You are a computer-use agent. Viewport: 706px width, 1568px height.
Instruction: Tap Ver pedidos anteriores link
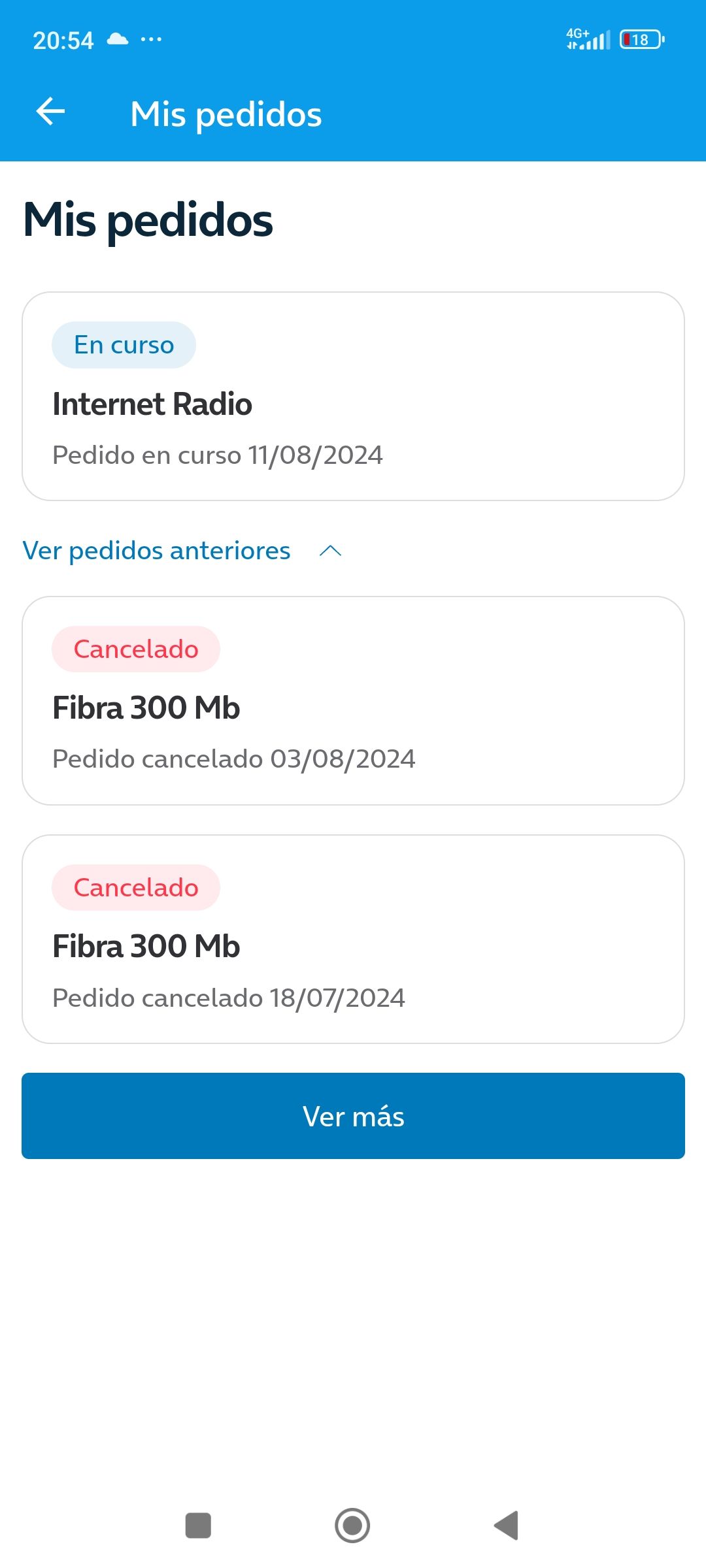[156, 551]
